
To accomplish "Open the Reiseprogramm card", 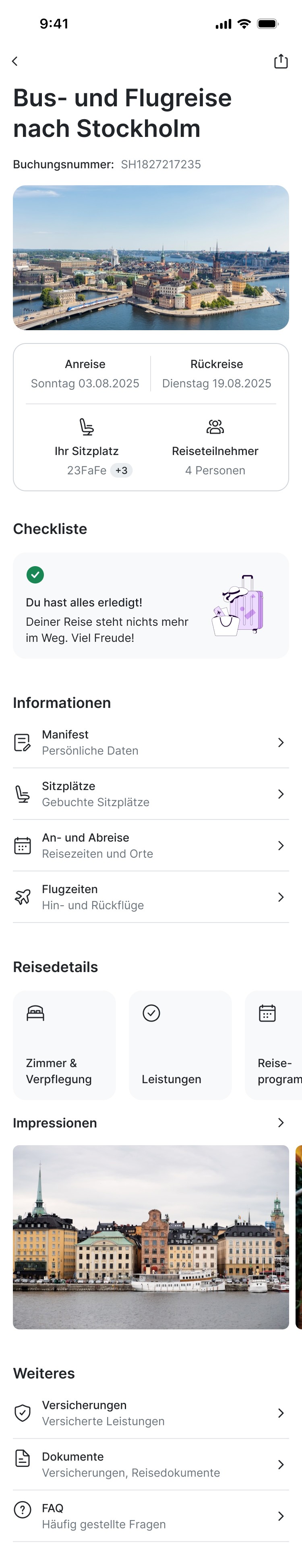I will [x=273, y=1045].
